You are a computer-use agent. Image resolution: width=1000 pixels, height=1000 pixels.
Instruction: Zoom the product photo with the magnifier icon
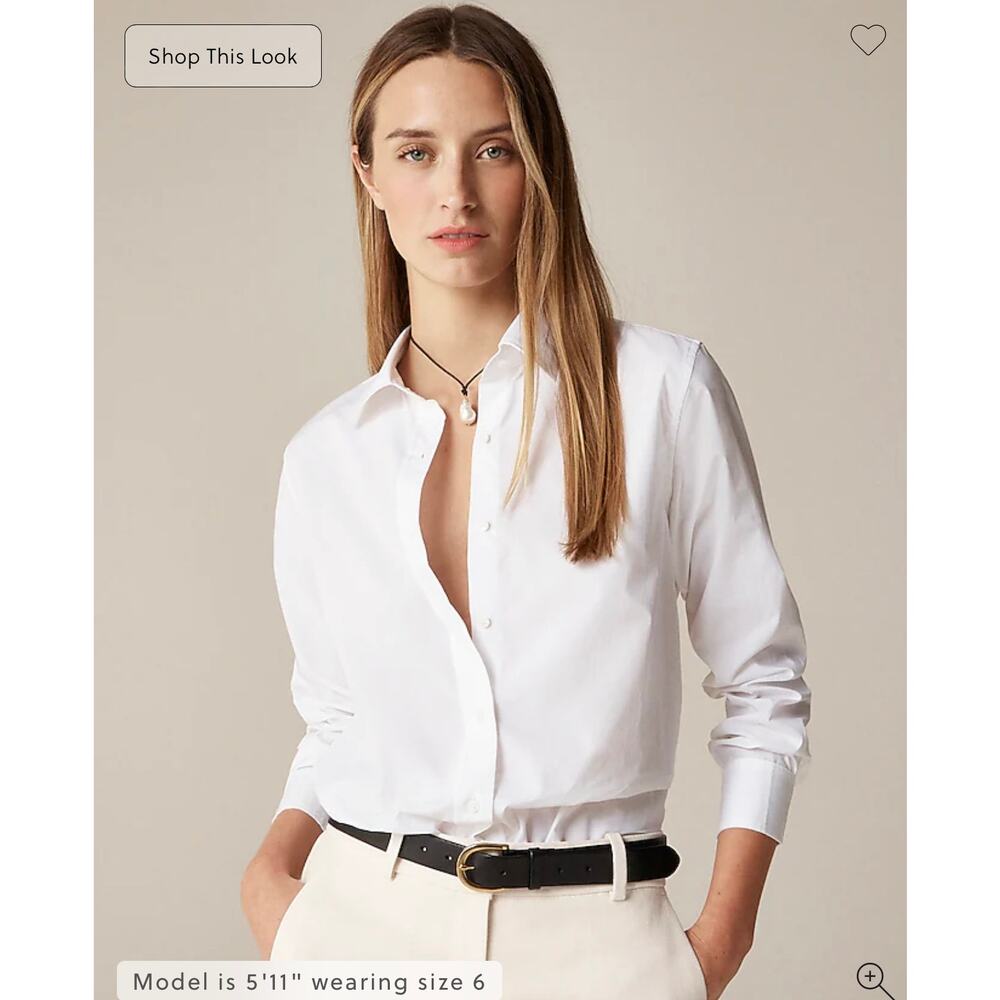(x=875, y=981)
